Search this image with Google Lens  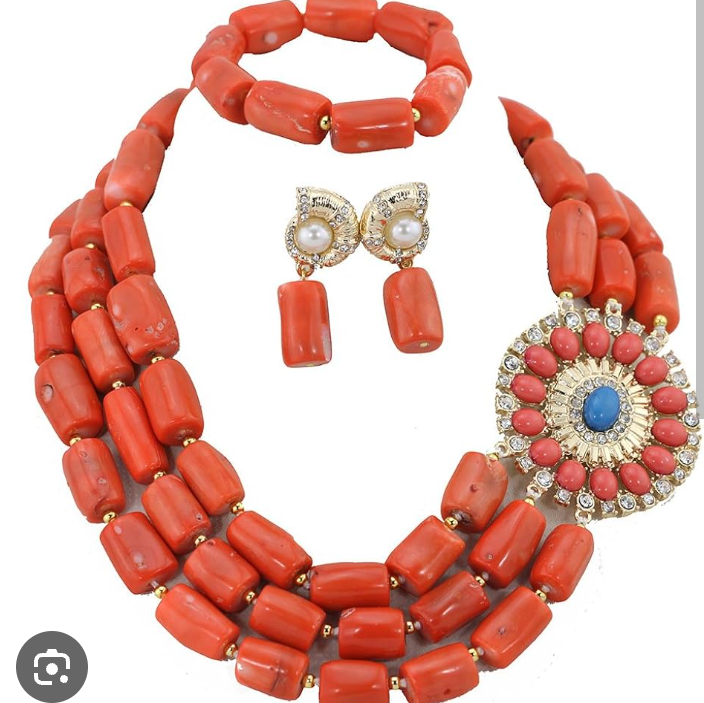pos(52,667)
